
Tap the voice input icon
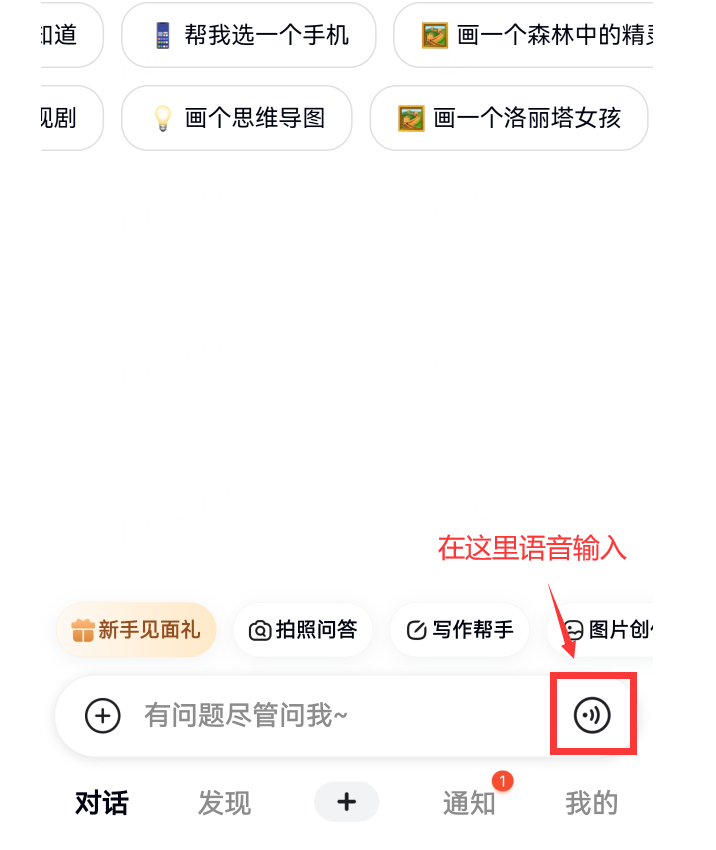click(x=592, y=715)
